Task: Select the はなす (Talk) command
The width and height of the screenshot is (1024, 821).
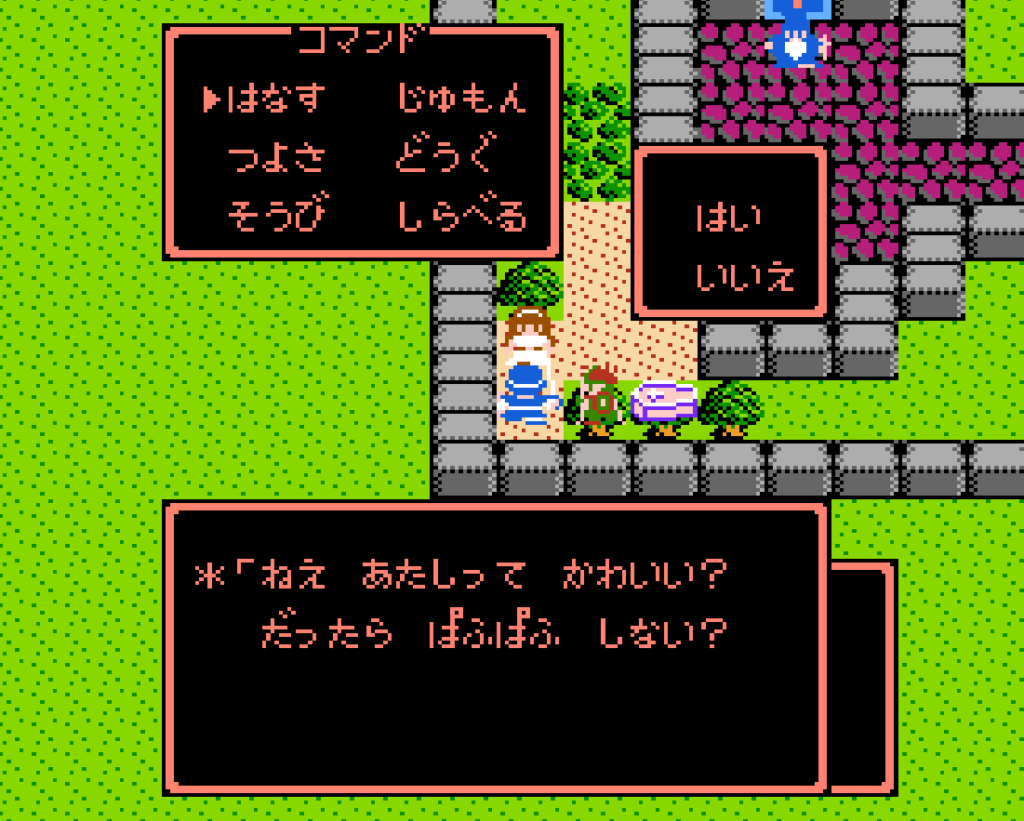Action: [276, 99]
